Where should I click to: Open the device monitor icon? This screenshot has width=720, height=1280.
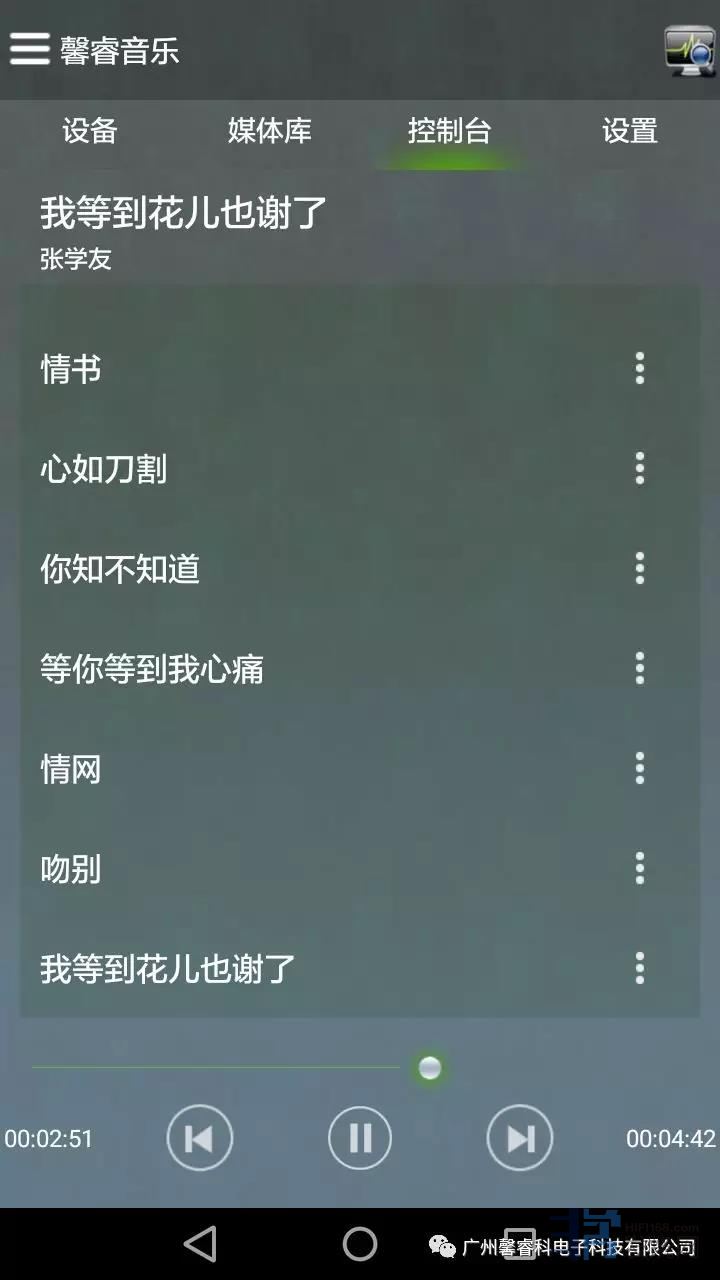coord(689,50)
